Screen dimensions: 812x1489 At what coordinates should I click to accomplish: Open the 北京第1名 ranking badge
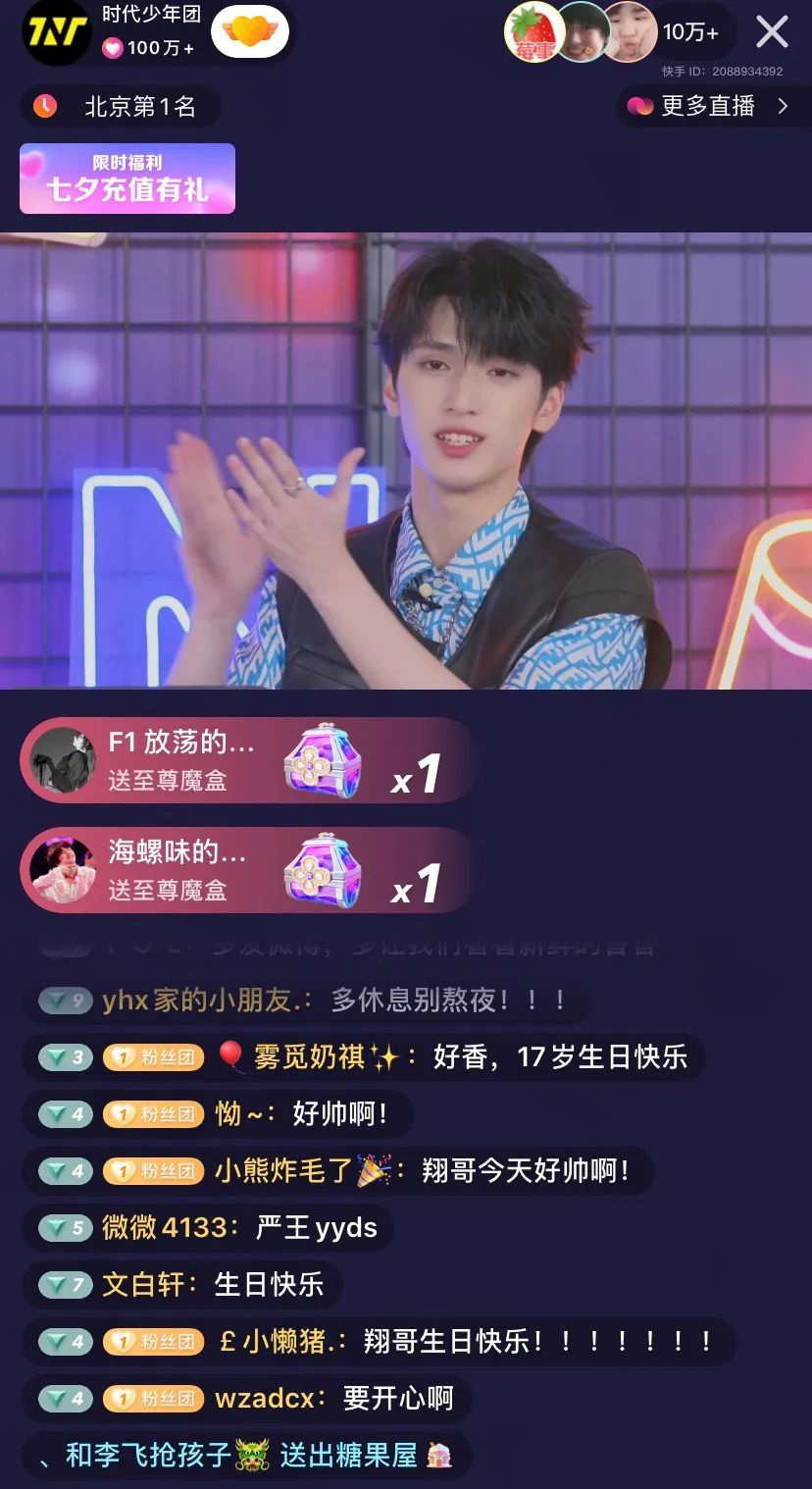(x=121, y=106)
